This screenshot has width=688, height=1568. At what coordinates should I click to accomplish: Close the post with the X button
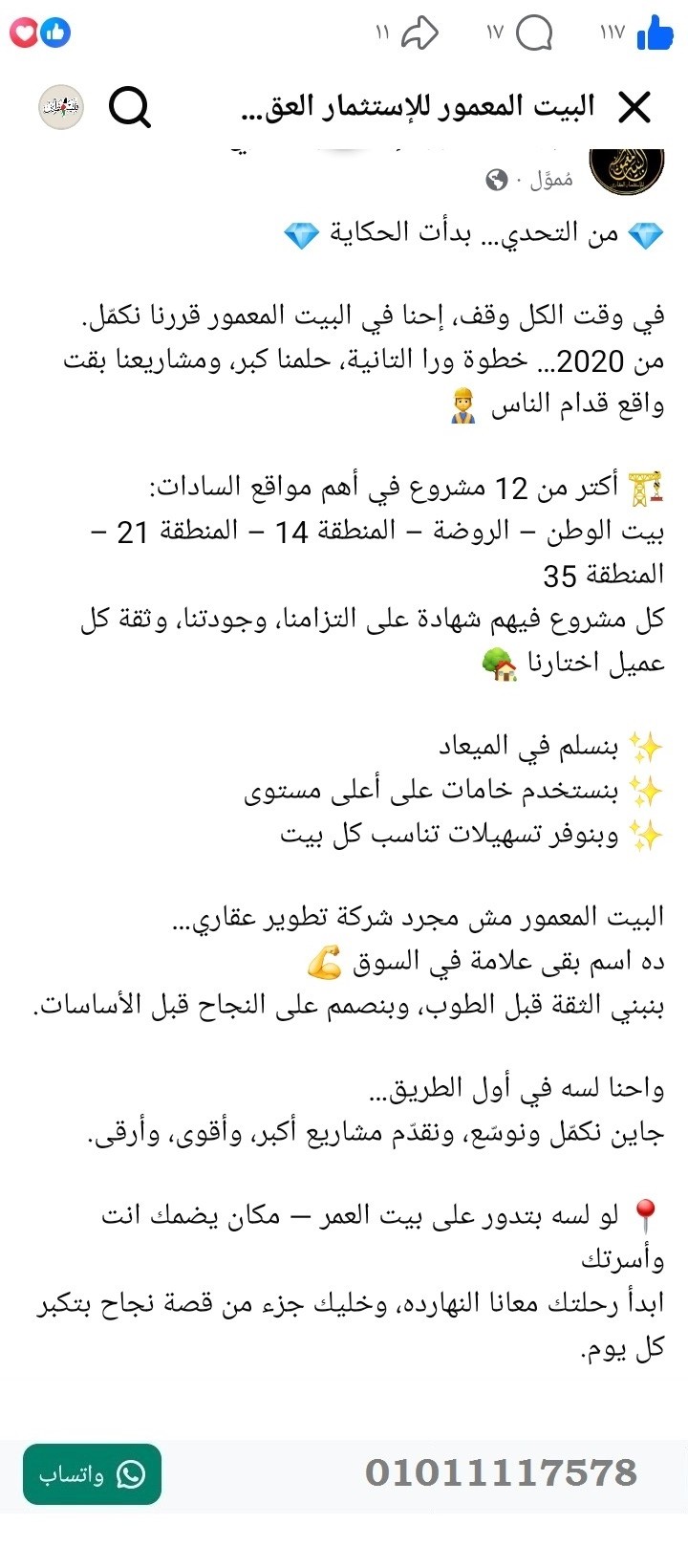[634, 107]
